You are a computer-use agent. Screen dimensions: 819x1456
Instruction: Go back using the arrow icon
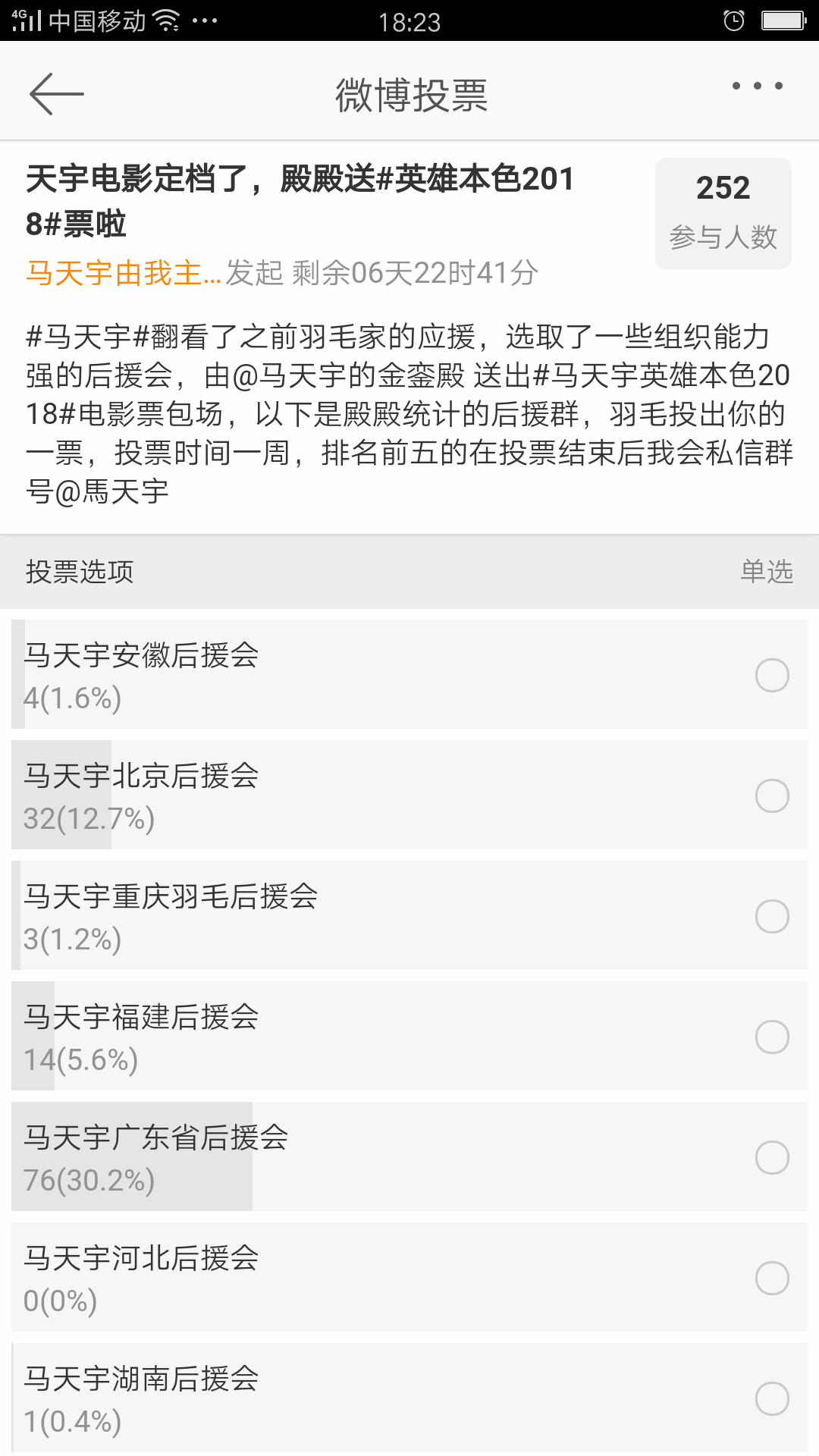tap(56, 94)
